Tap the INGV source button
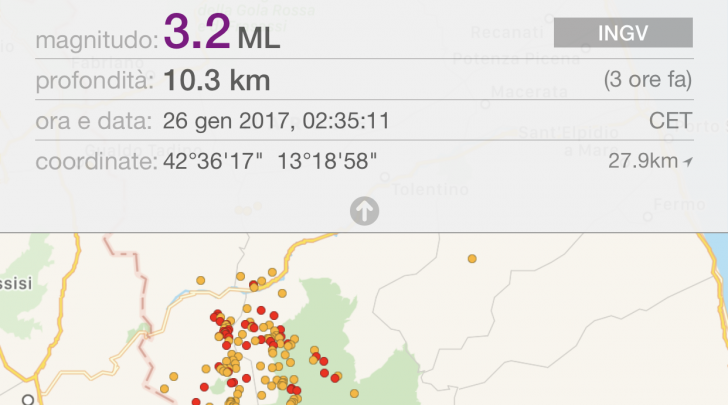The height and width of the screenshot is (405, 728). click(x=622, y=33)
